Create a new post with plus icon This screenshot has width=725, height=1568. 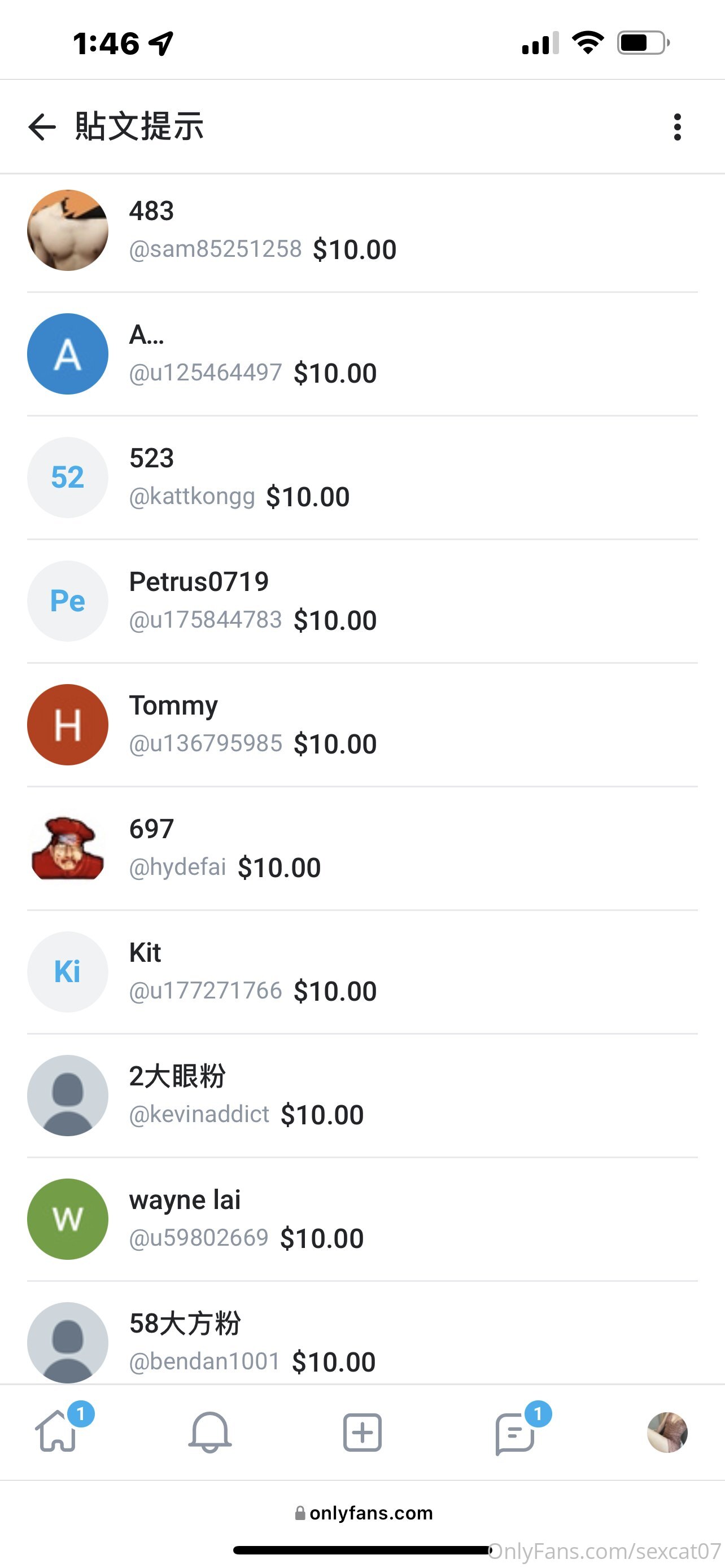[362, 1431]
